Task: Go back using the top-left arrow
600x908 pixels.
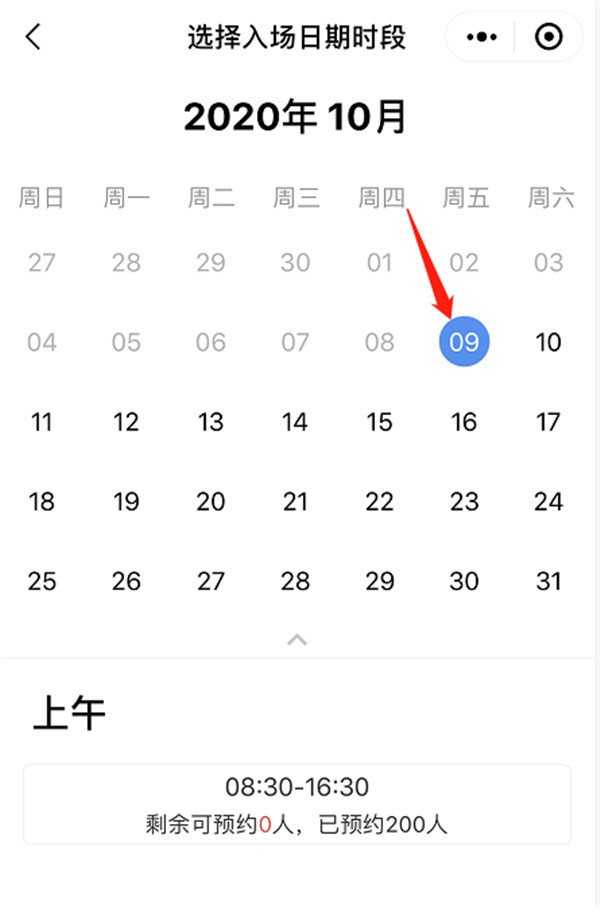Action: (34, 38)
